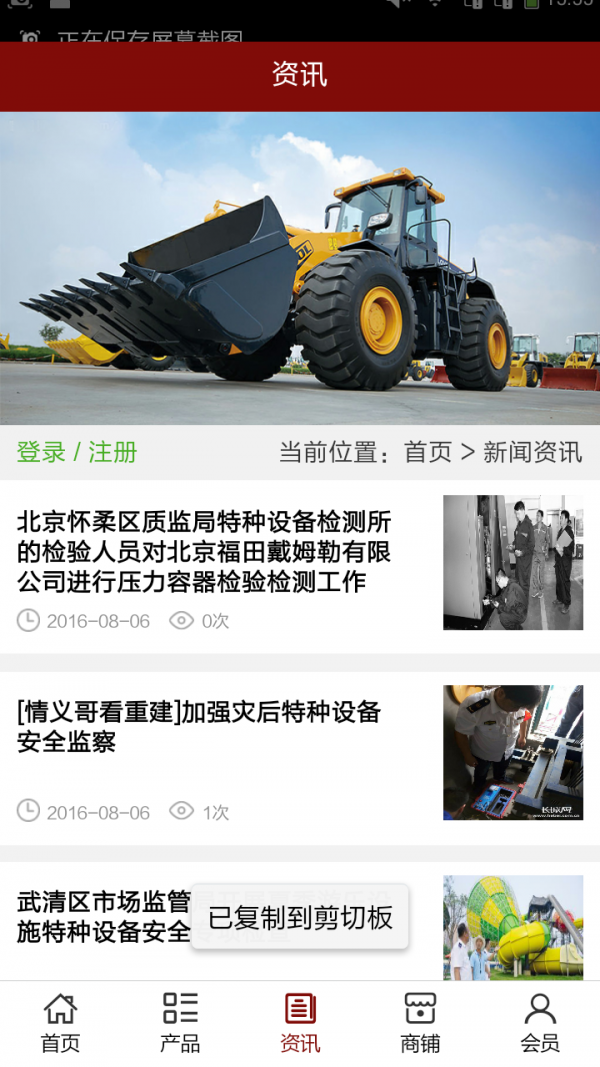Switch to the 首页 tab
The width and height of the screenshot is (600, 1067).
[x=60, y=1023]
